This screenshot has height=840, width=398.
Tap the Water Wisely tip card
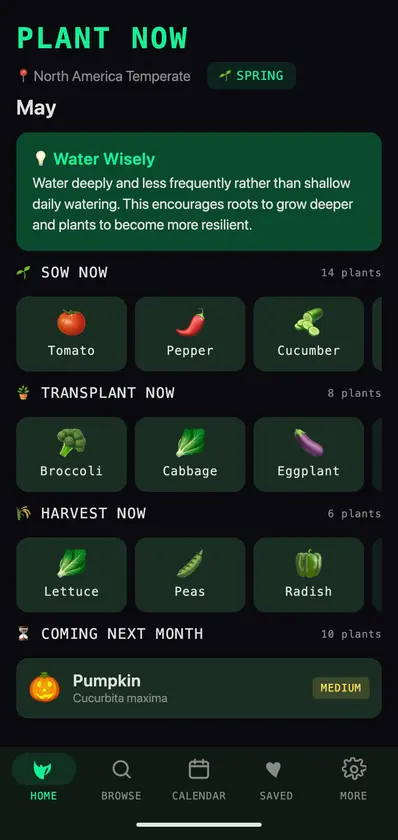pyautogui.click(x=199, y=192)
